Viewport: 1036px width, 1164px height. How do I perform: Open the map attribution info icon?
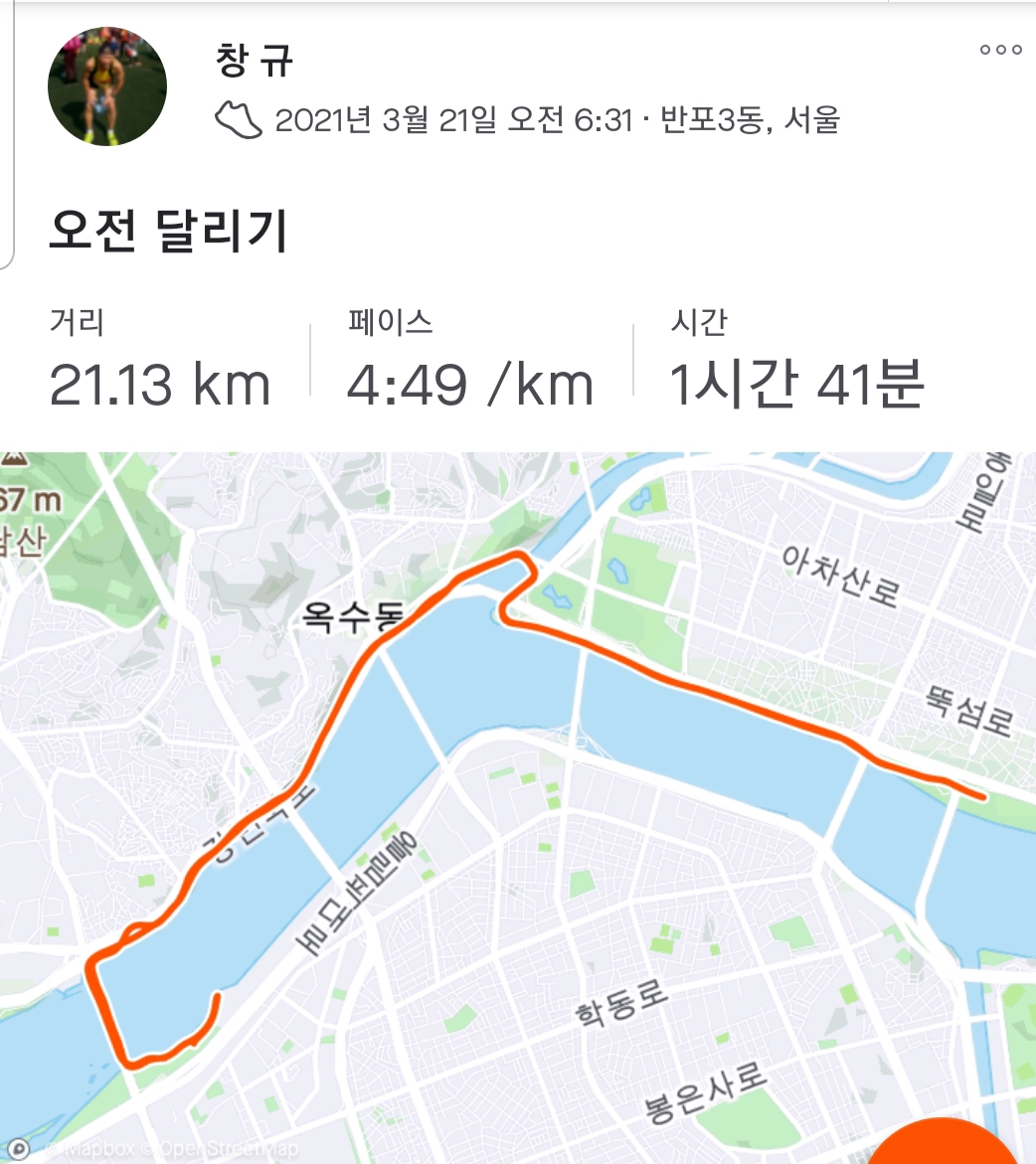[19, 1149]
